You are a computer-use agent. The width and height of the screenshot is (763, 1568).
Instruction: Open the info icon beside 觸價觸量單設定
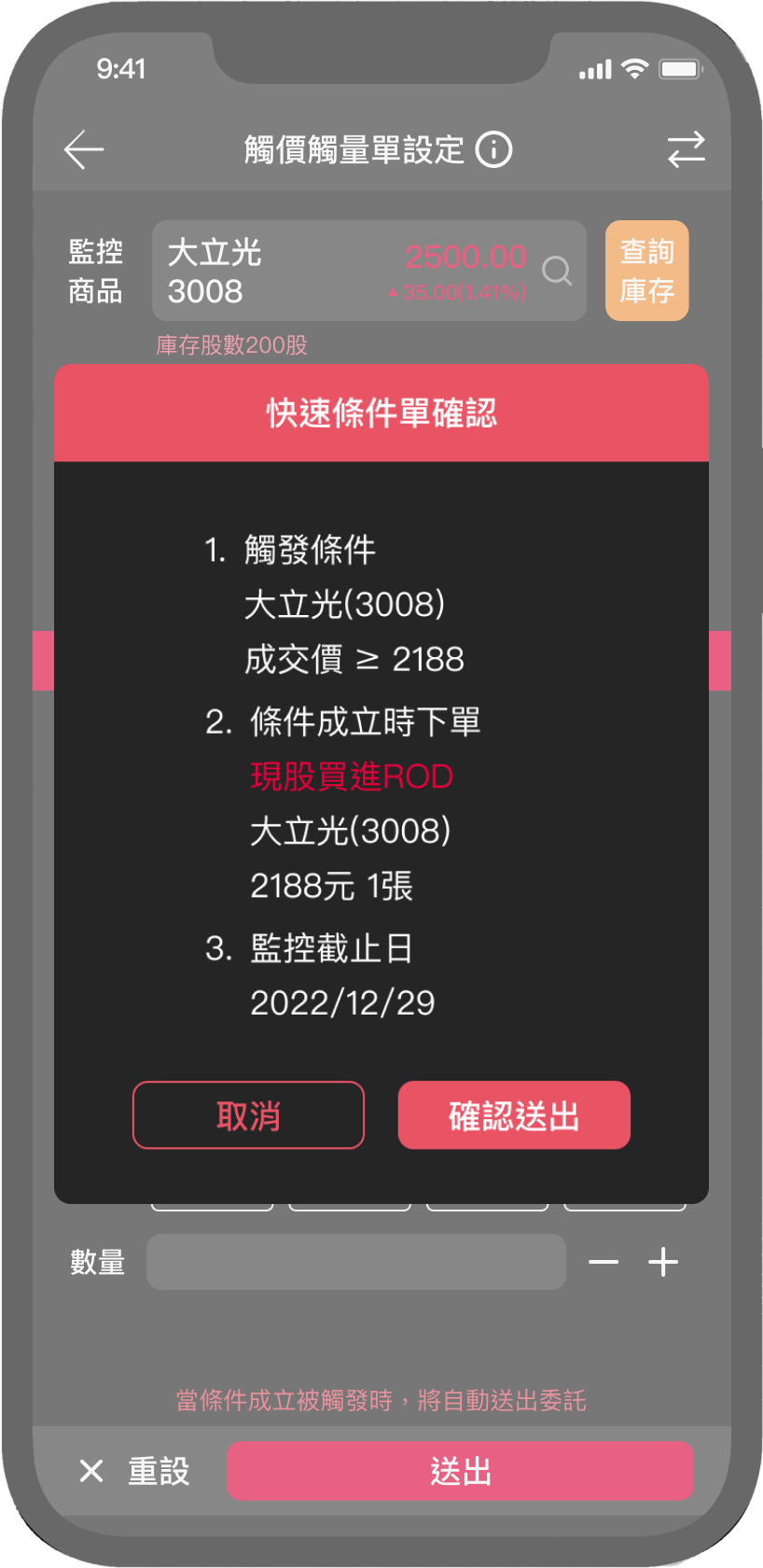[x=493, y=149]
